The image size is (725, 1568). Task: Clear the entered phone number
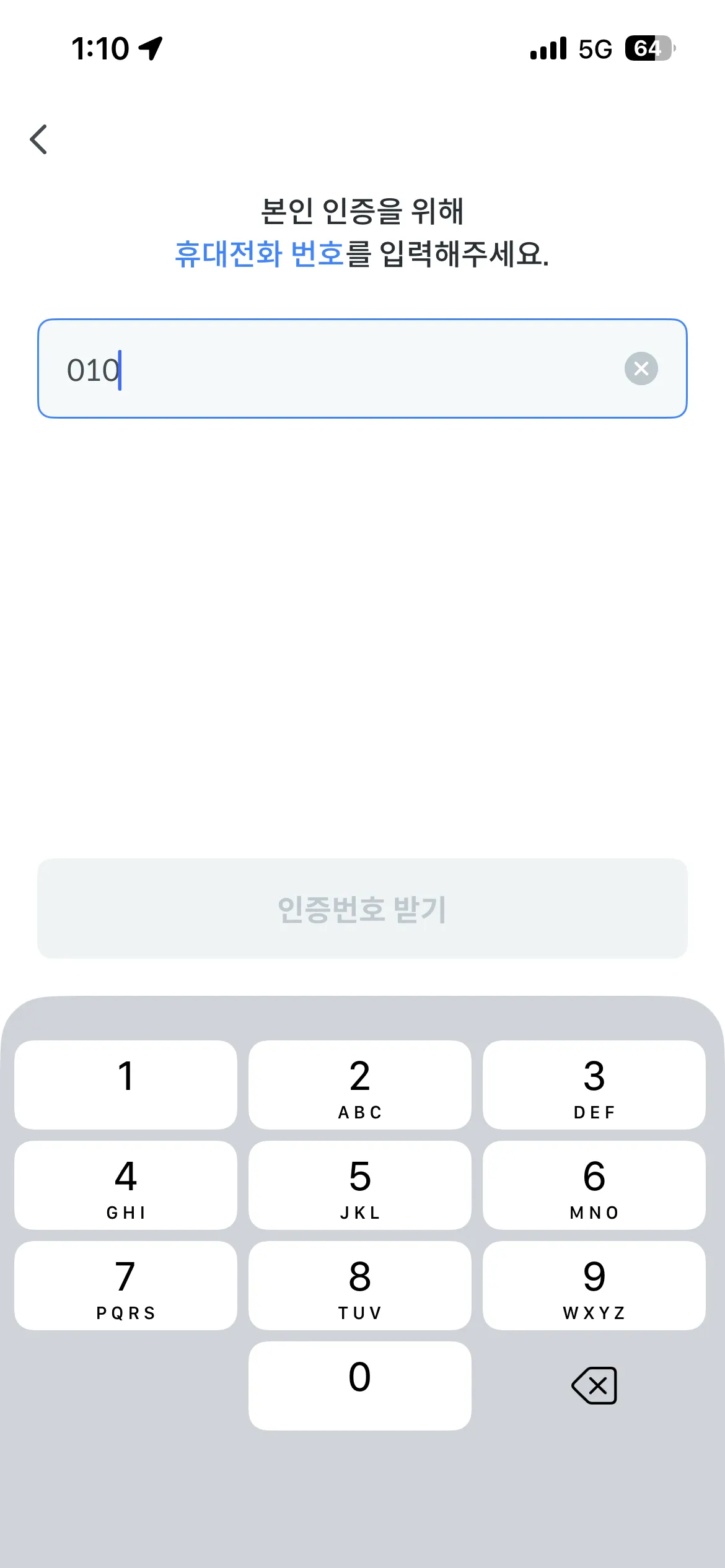coord(641,369)
